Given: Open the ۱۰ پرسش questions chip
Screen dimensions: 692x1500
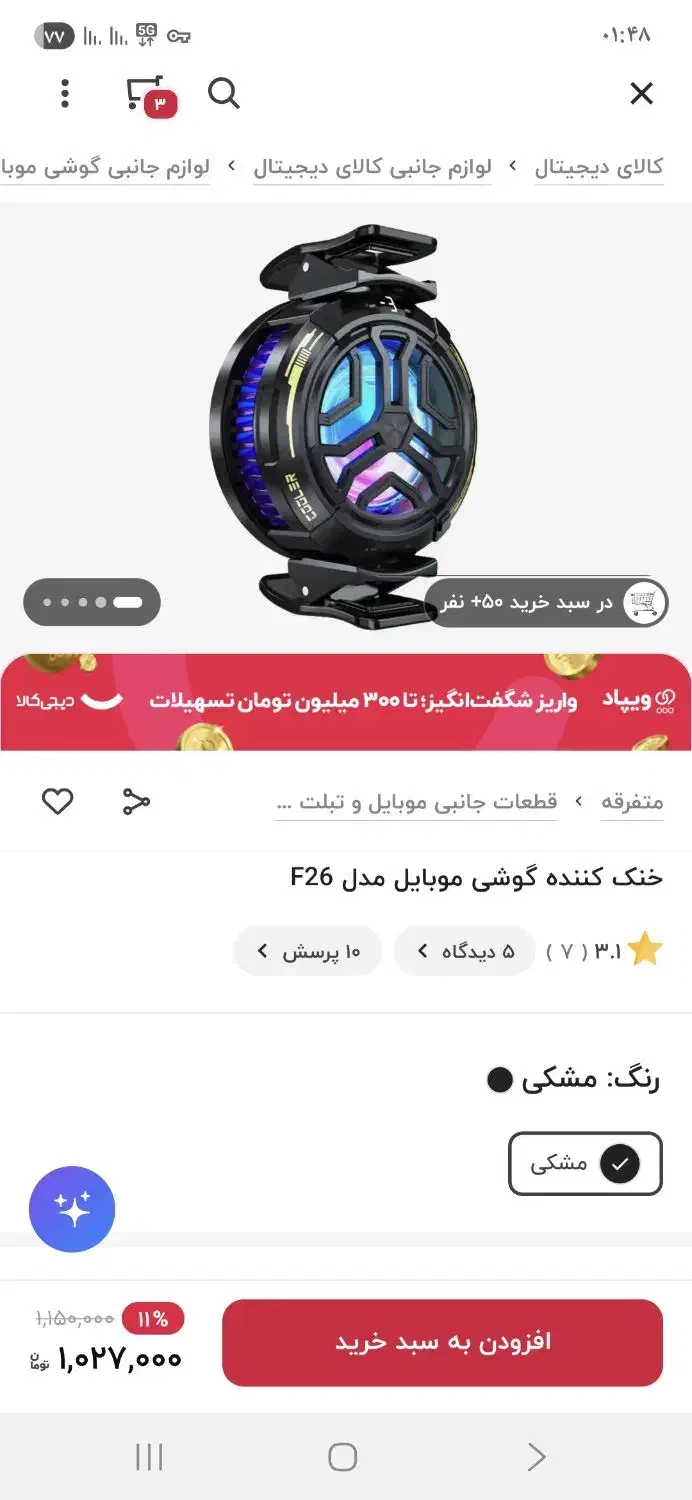Looking at the screenshot, I should click(308, 951).
